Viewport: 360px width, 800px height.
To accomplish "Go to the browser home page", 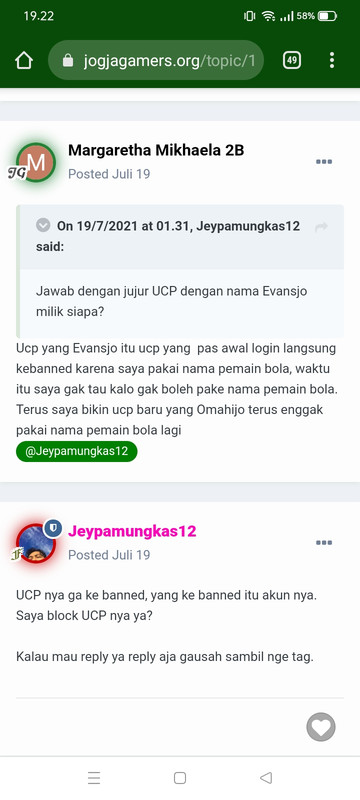I will tap(23, 61).
